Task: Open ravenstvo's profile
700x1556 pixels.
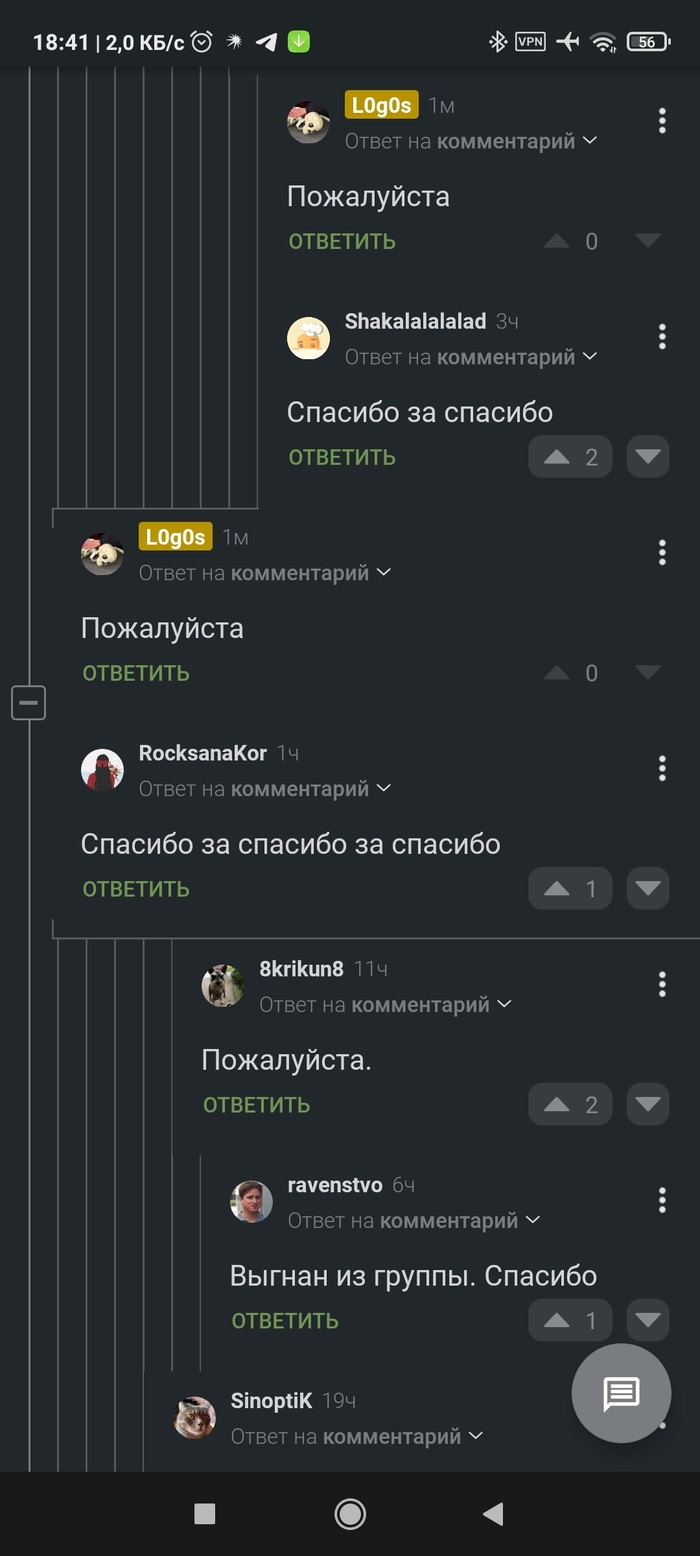Action: coord(334,1185)
